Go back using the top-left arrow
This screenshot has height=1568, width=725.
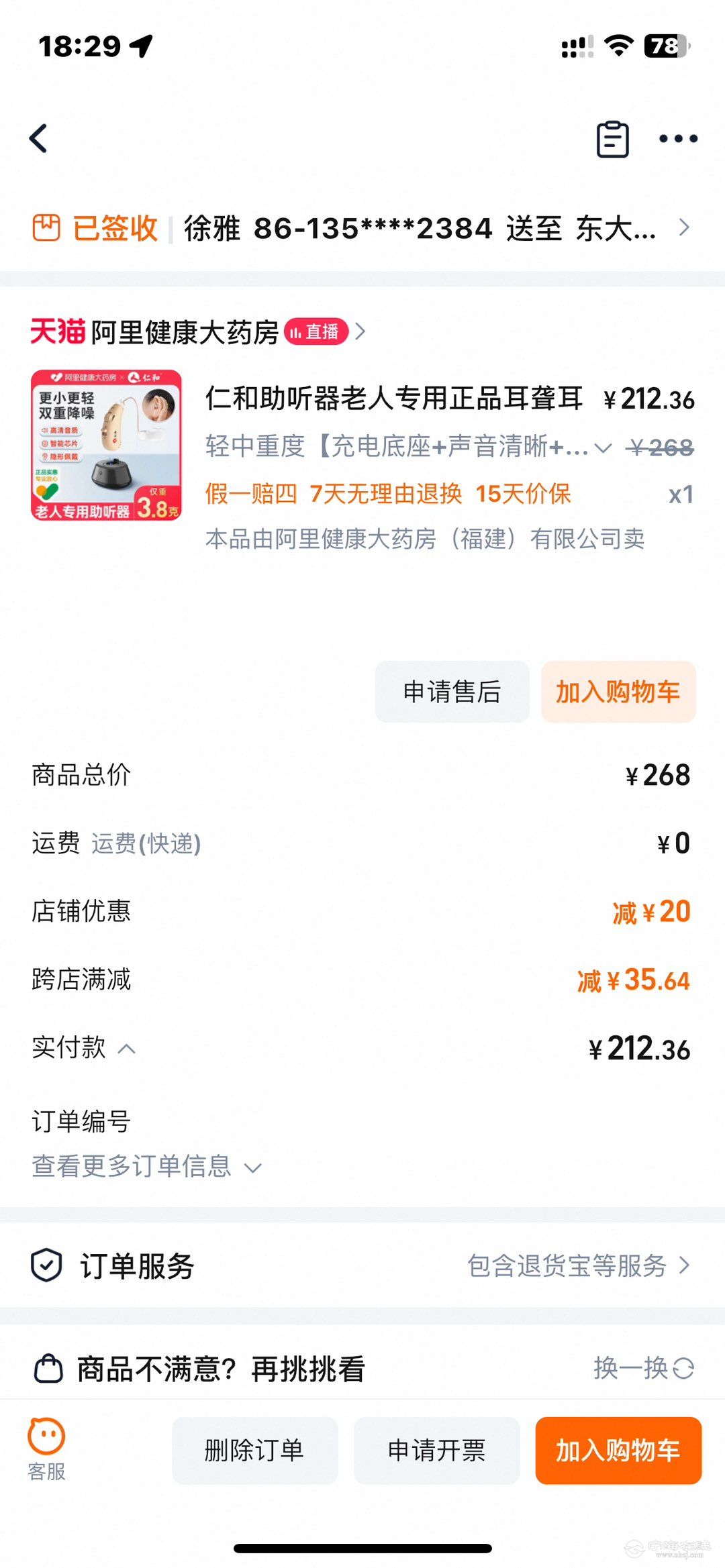pyautogui.click(x=39, y=139)
